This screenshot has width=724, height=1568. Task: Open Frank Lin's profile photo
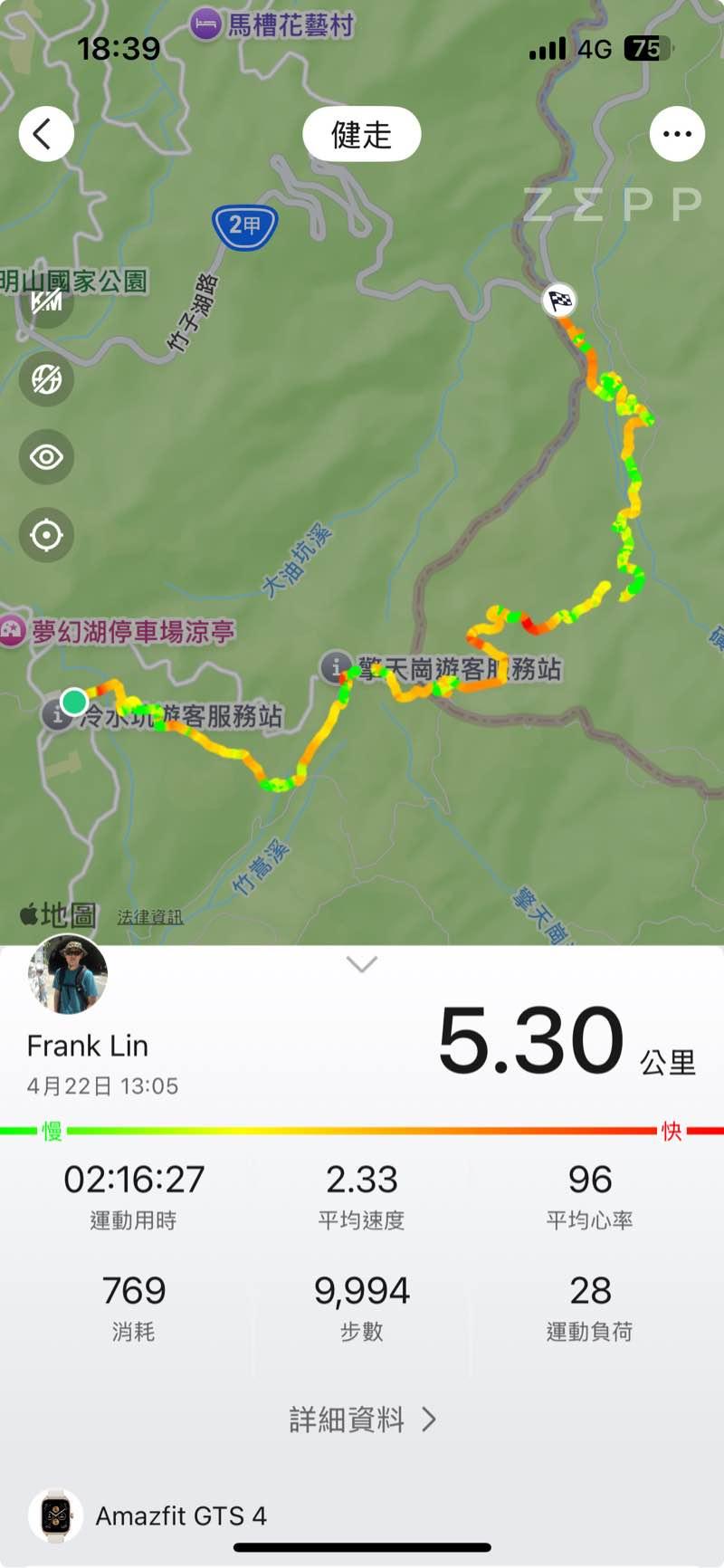pos(68,975)
